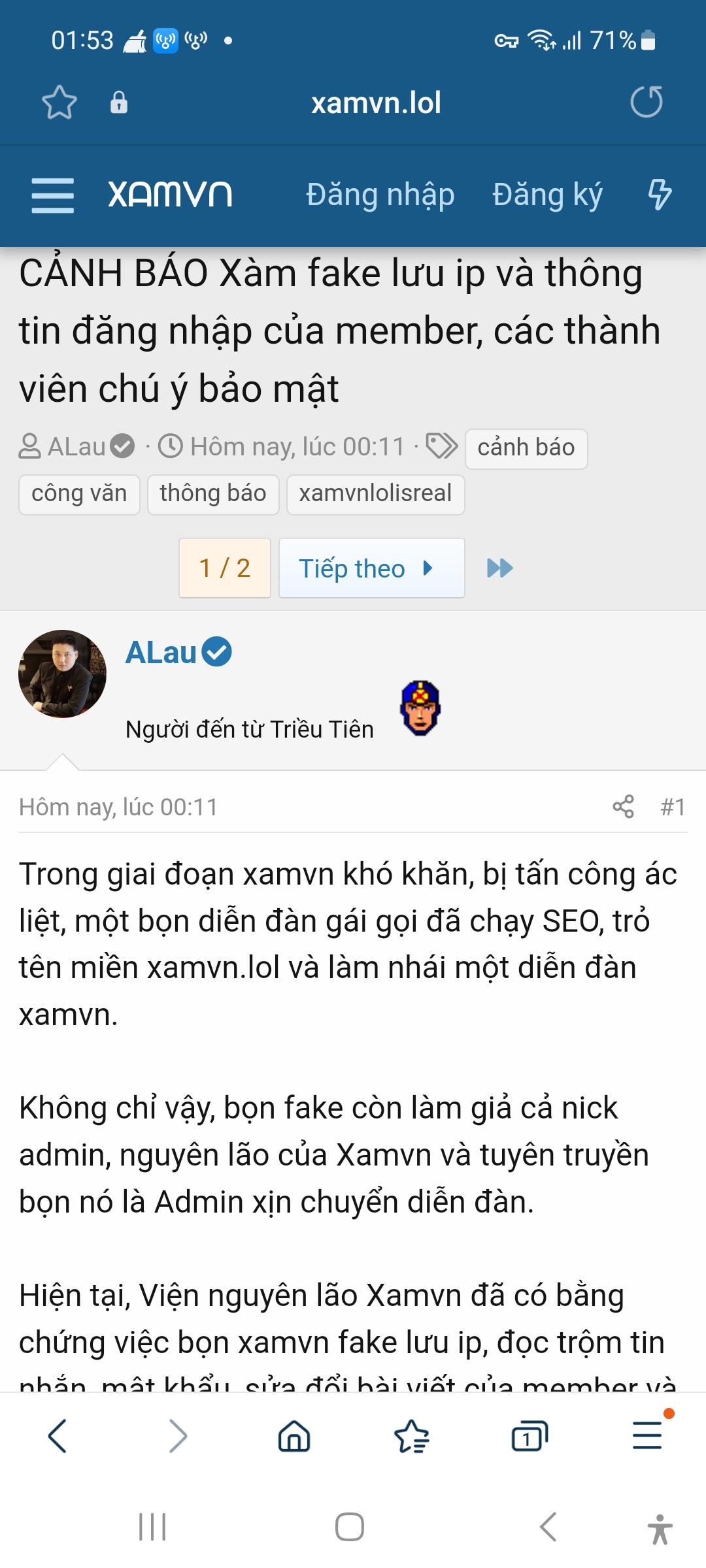Select the công văn tag

[79, 494]
